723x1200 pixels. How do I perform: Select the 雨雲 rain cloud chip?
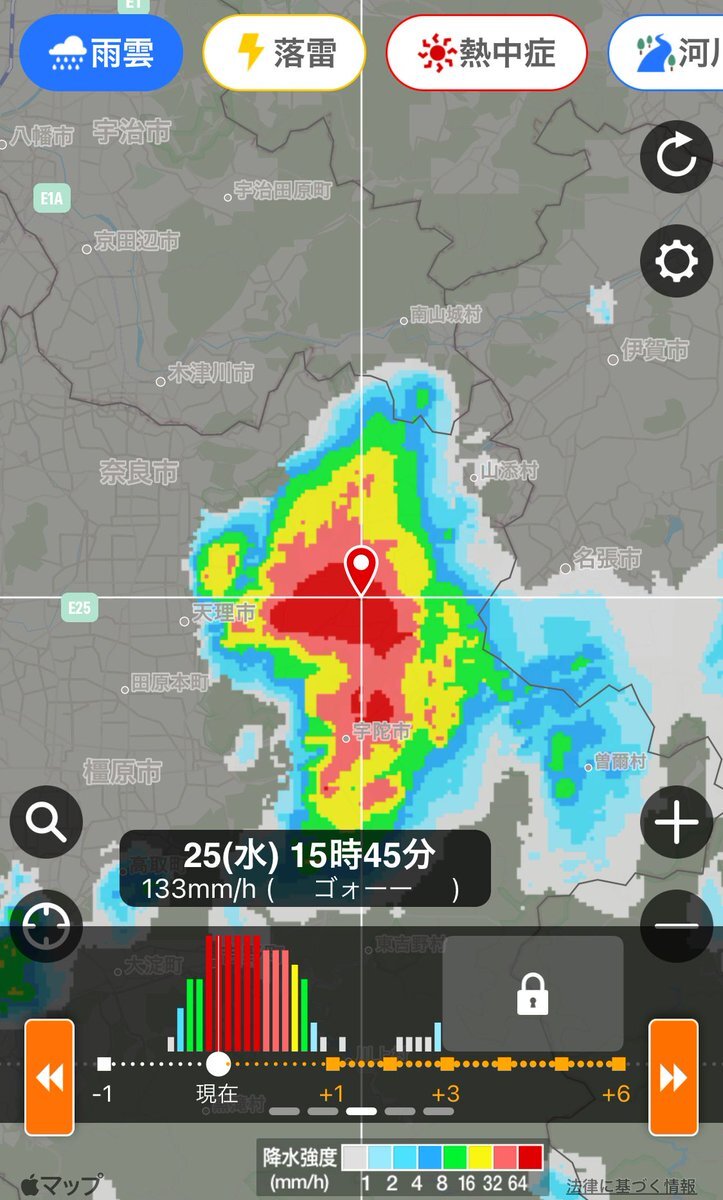click(x=101, y=52)
